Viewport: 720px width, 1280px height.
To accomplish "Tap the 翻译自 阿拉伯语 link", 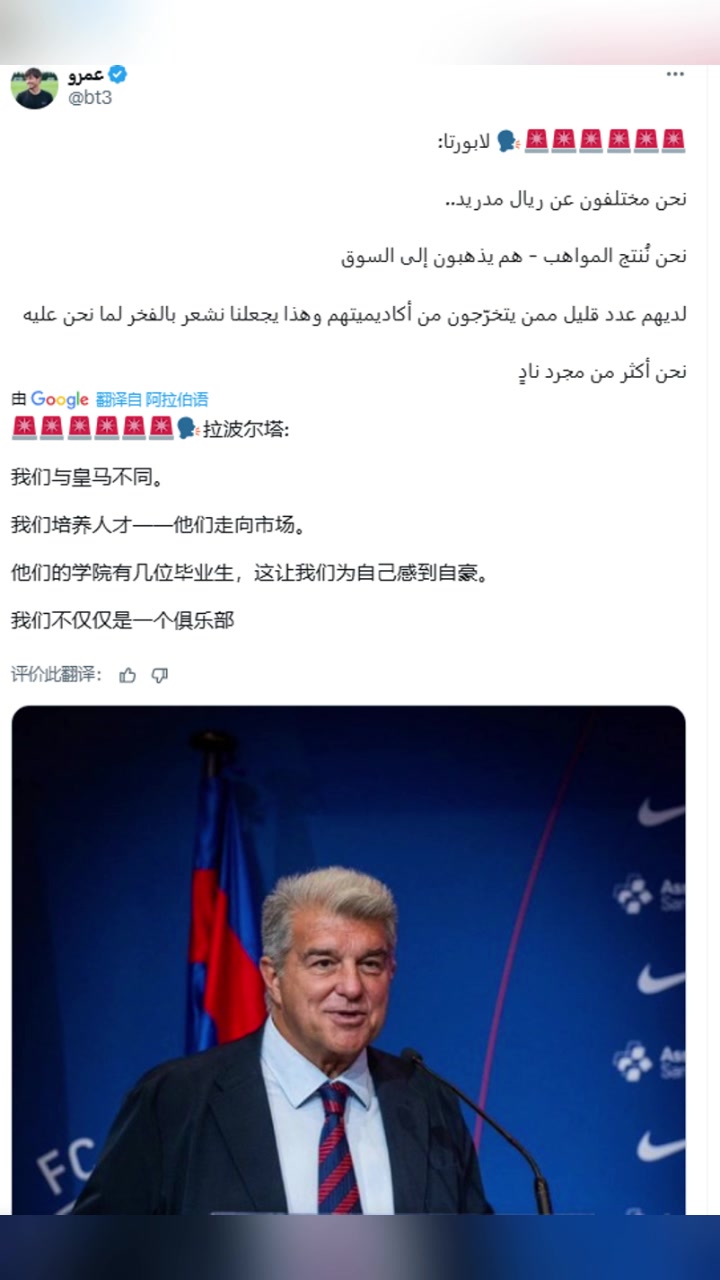I will (152, 399).
